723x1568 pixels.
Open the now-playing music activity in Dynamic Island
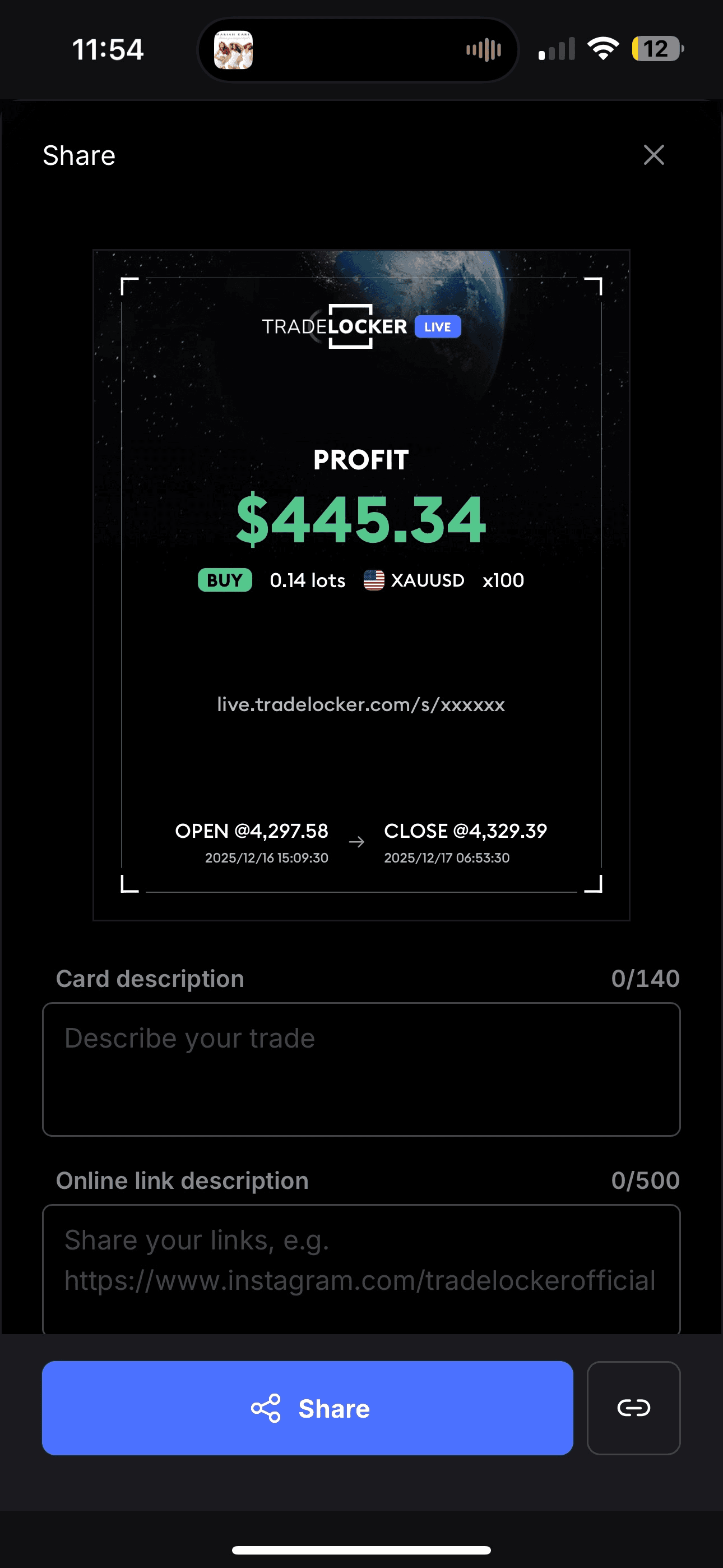(x=358, y=50)
